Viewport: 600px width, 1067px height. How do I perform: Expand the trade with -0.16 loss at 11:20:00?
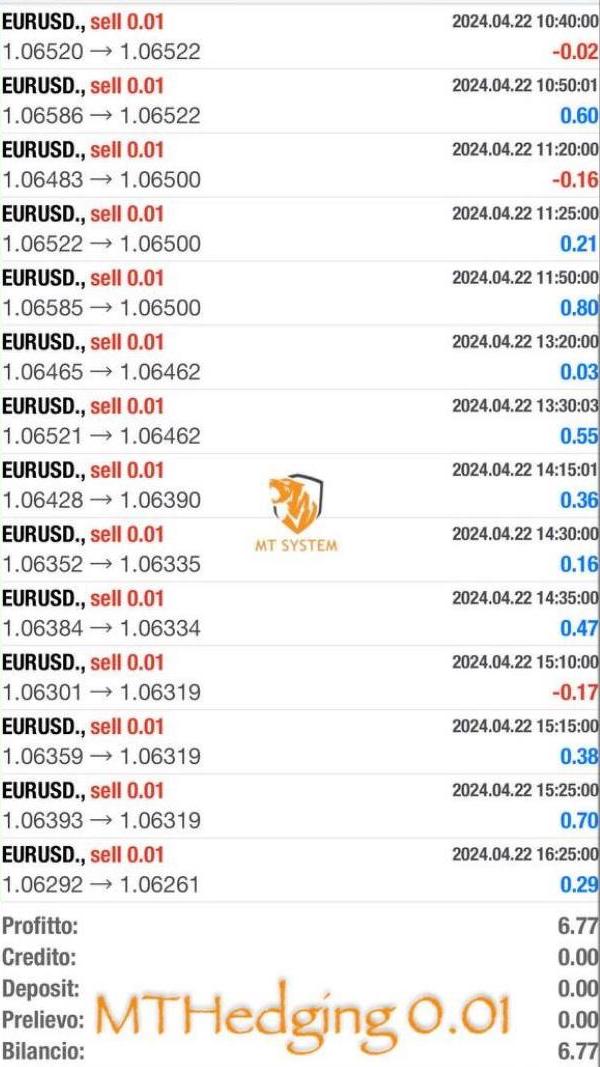coord(300,165)
